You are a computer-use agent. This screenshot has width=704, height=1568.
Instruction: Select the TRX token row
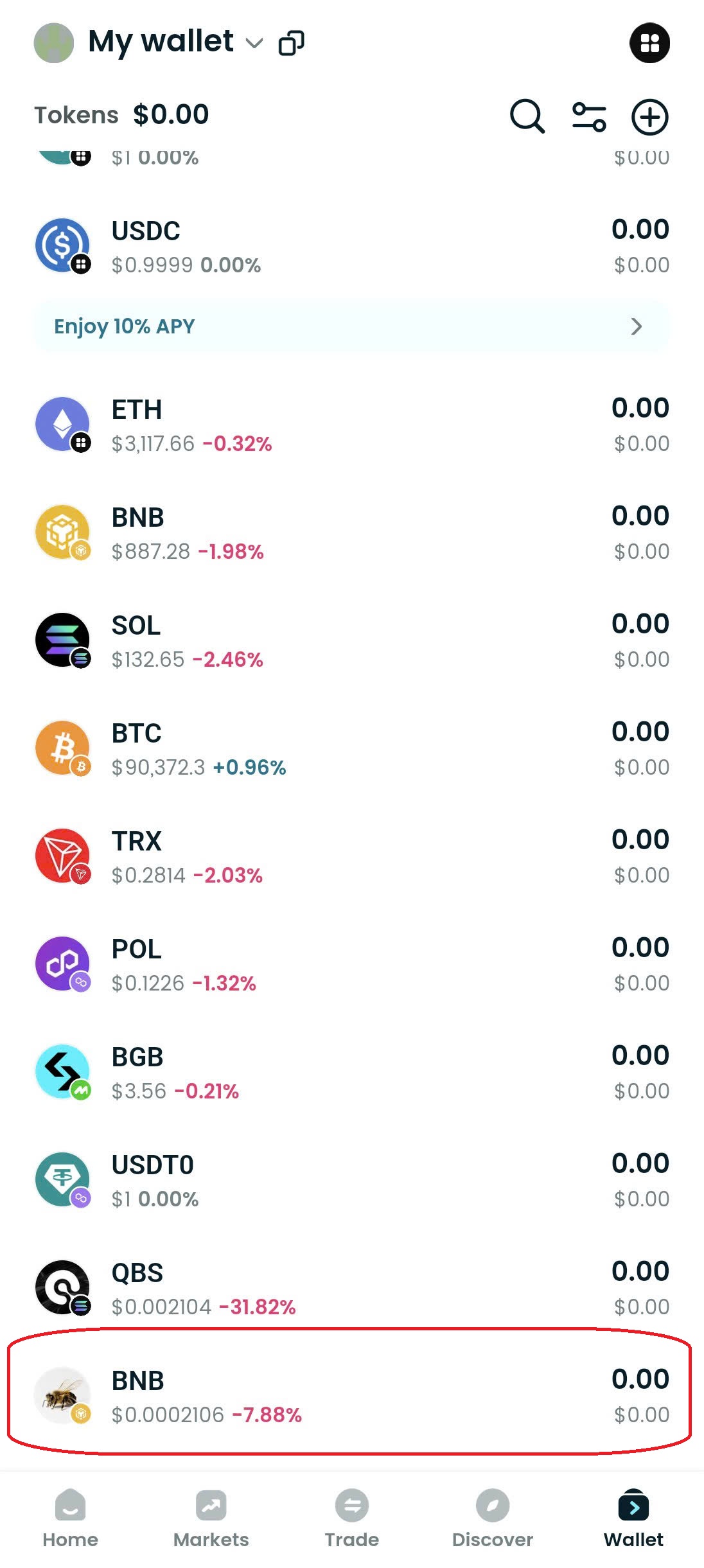pos(352,854)
